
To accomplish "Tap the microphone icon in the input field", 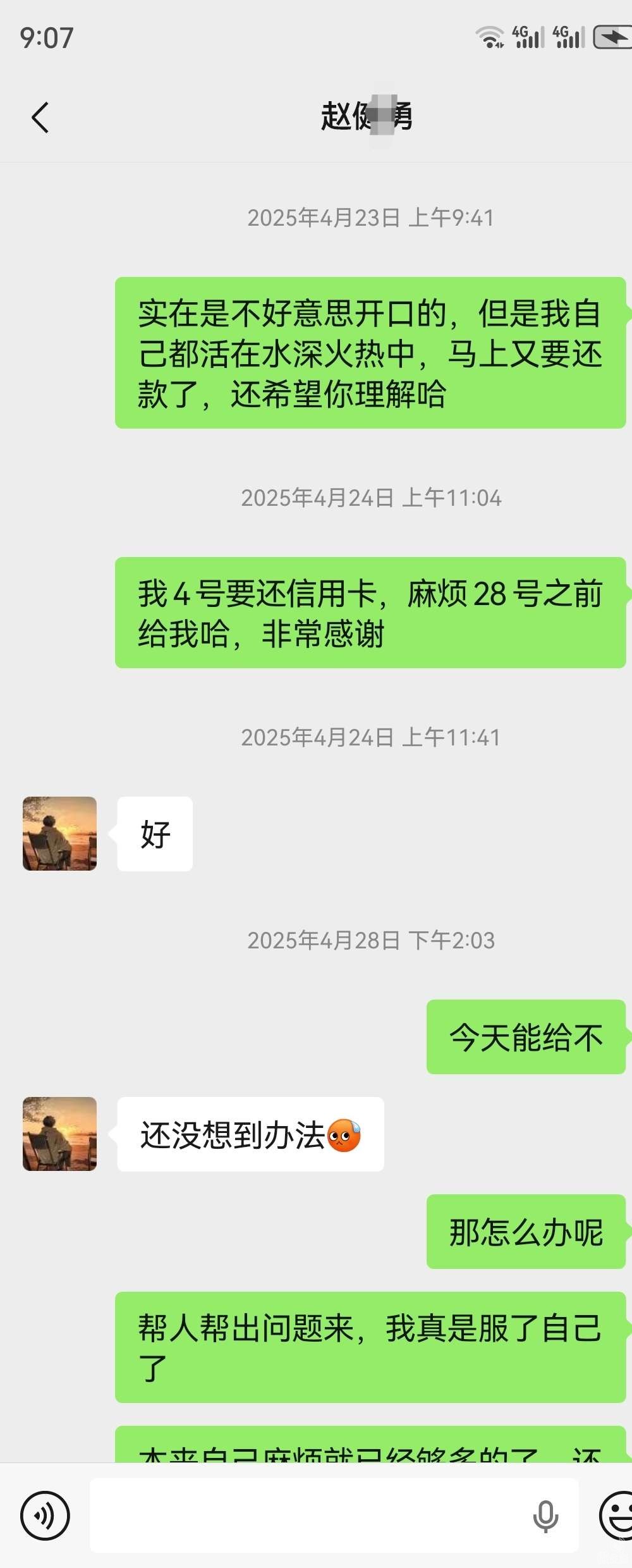I will pos(545,1516).
